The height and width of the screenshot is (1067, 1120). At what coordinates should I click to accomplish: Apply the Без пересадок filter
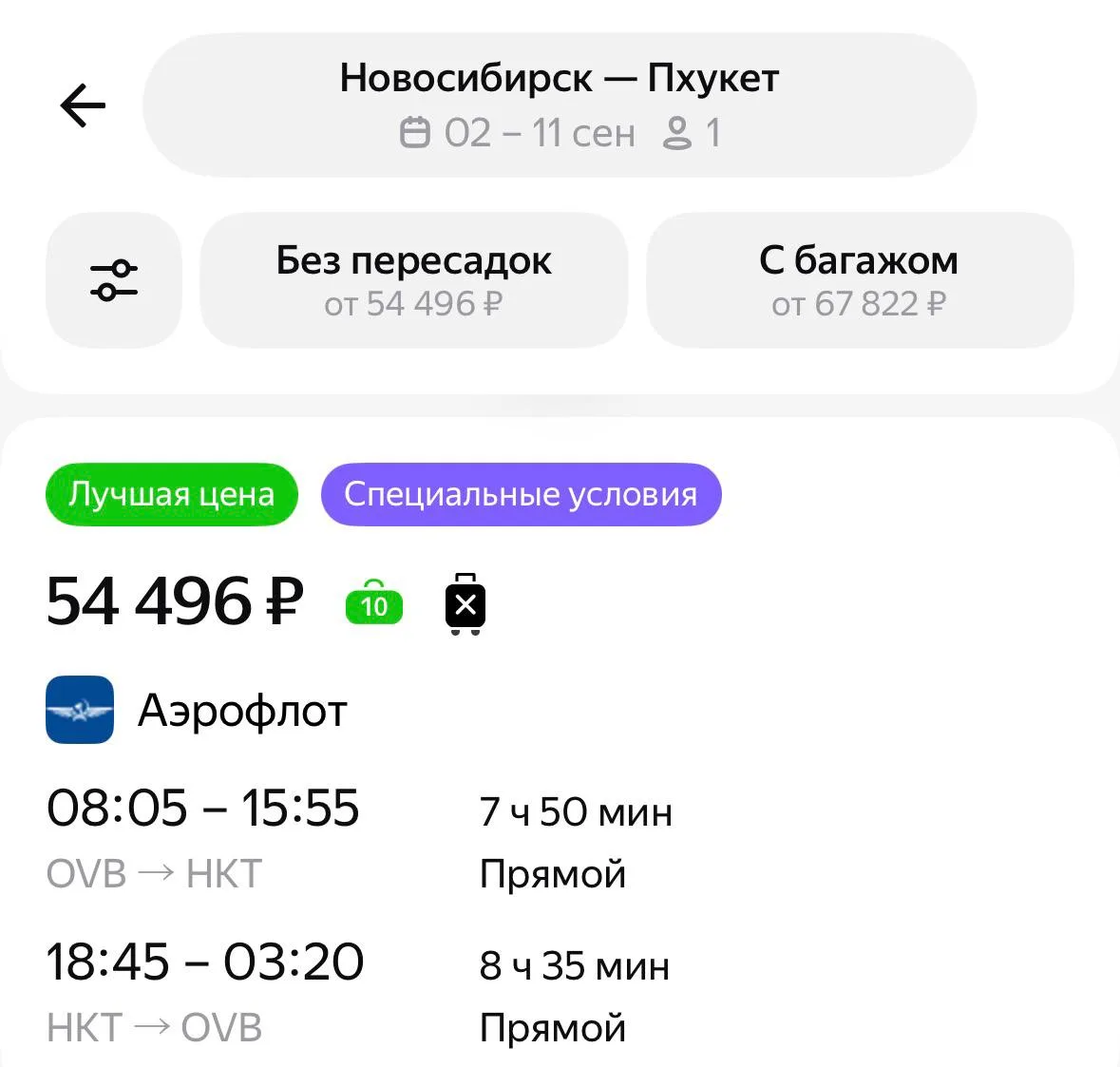[x=413, y=280]
